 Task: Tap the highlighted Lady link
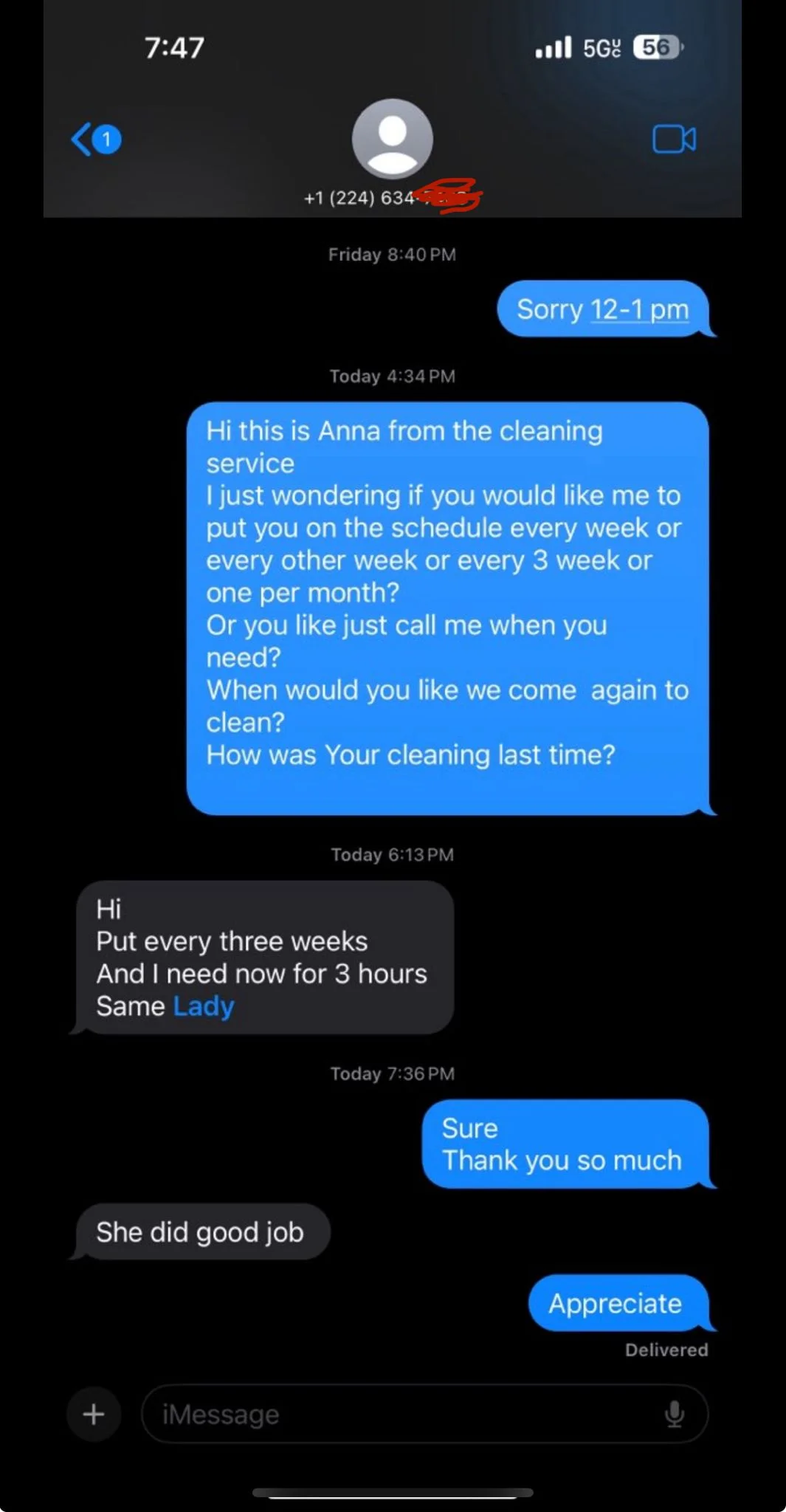tap(204, 1006)
